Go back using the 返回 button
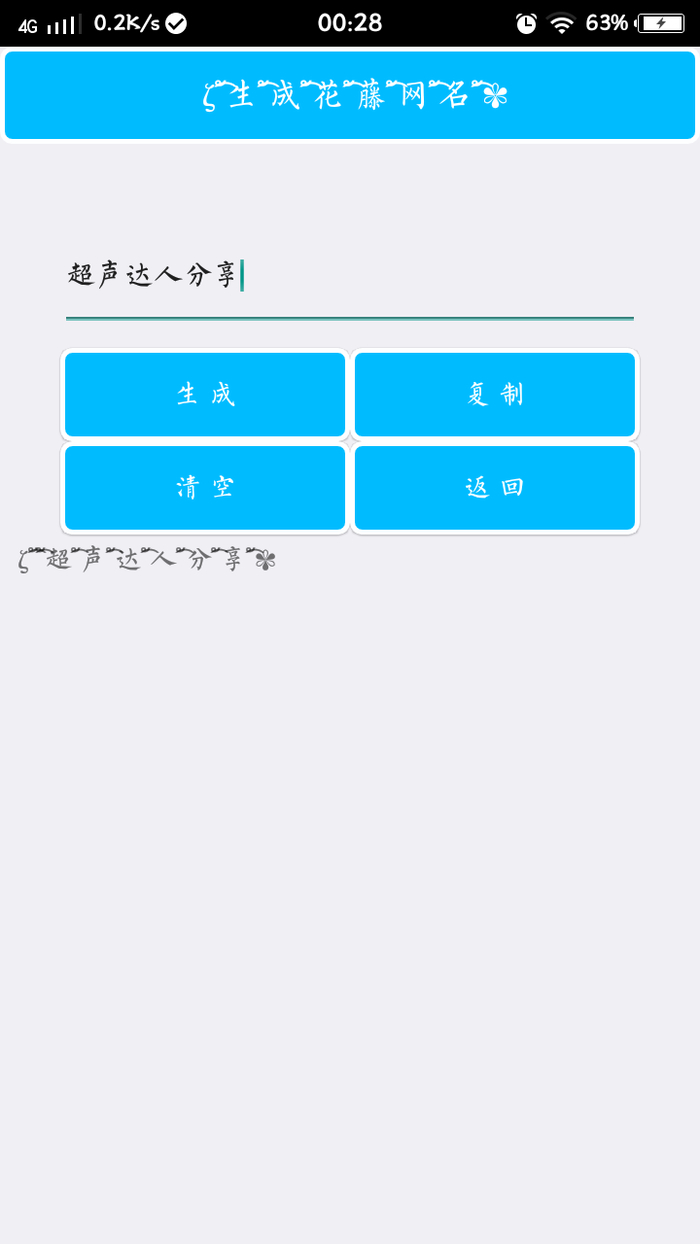Viewport: 700px width, 1244px height. tap(495, 487)
